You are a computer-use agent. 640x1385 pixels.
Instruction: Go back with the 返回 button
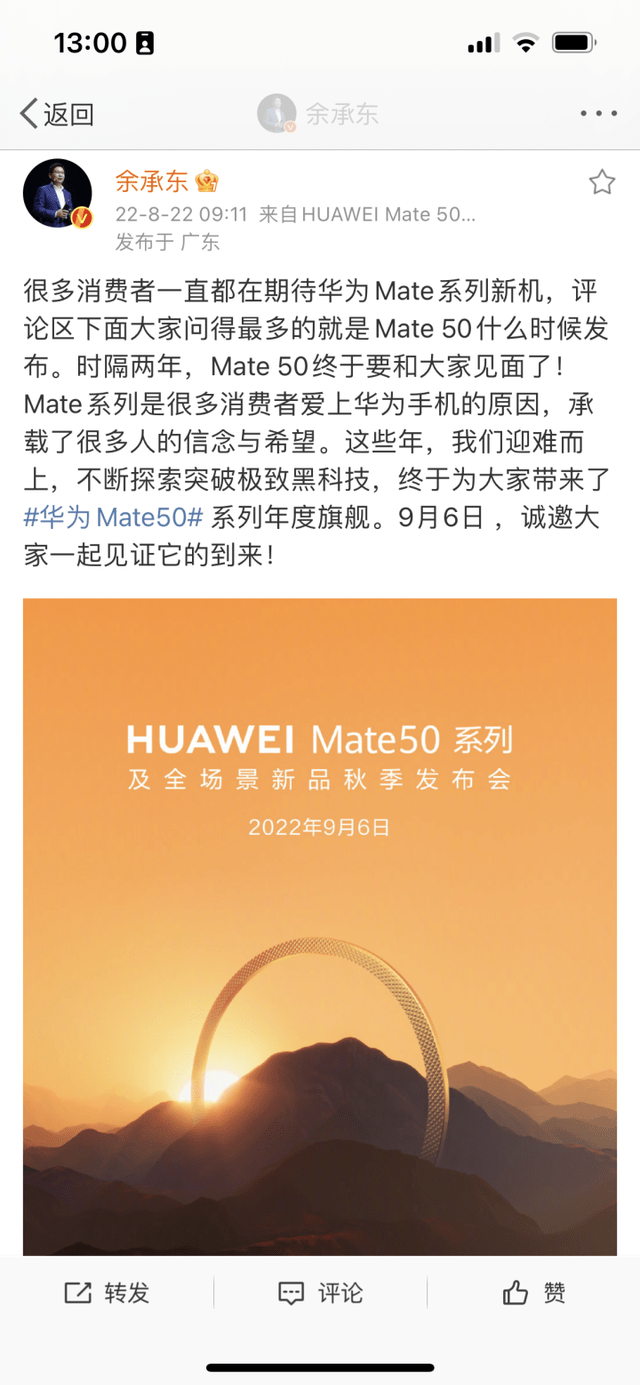pos(57,114)
